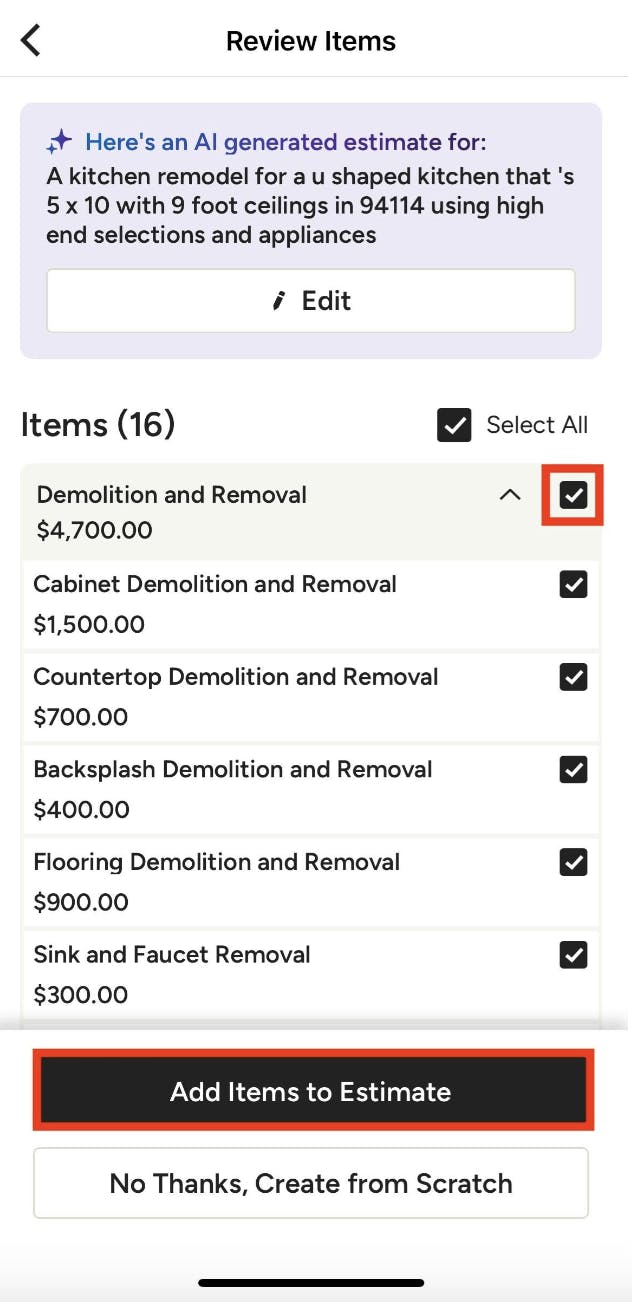Viewport: 632px width, 1302px height.
Task: Choose No Thanks, Create from Scratch
Action: tap(311, 1183)
